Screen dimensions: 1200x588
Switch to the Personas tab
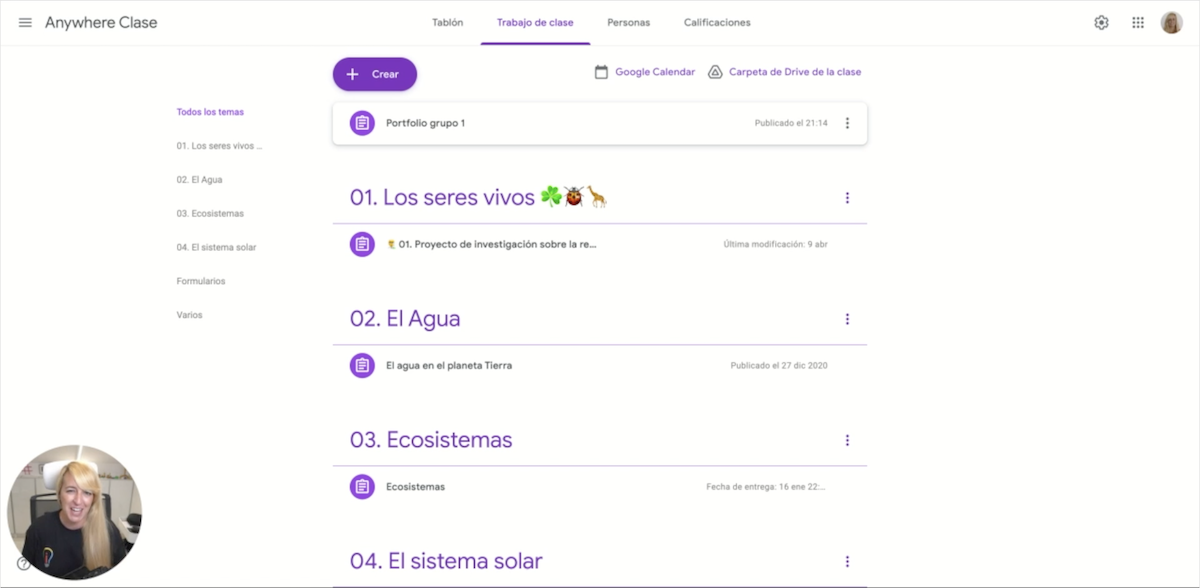[x=628, y=23]
